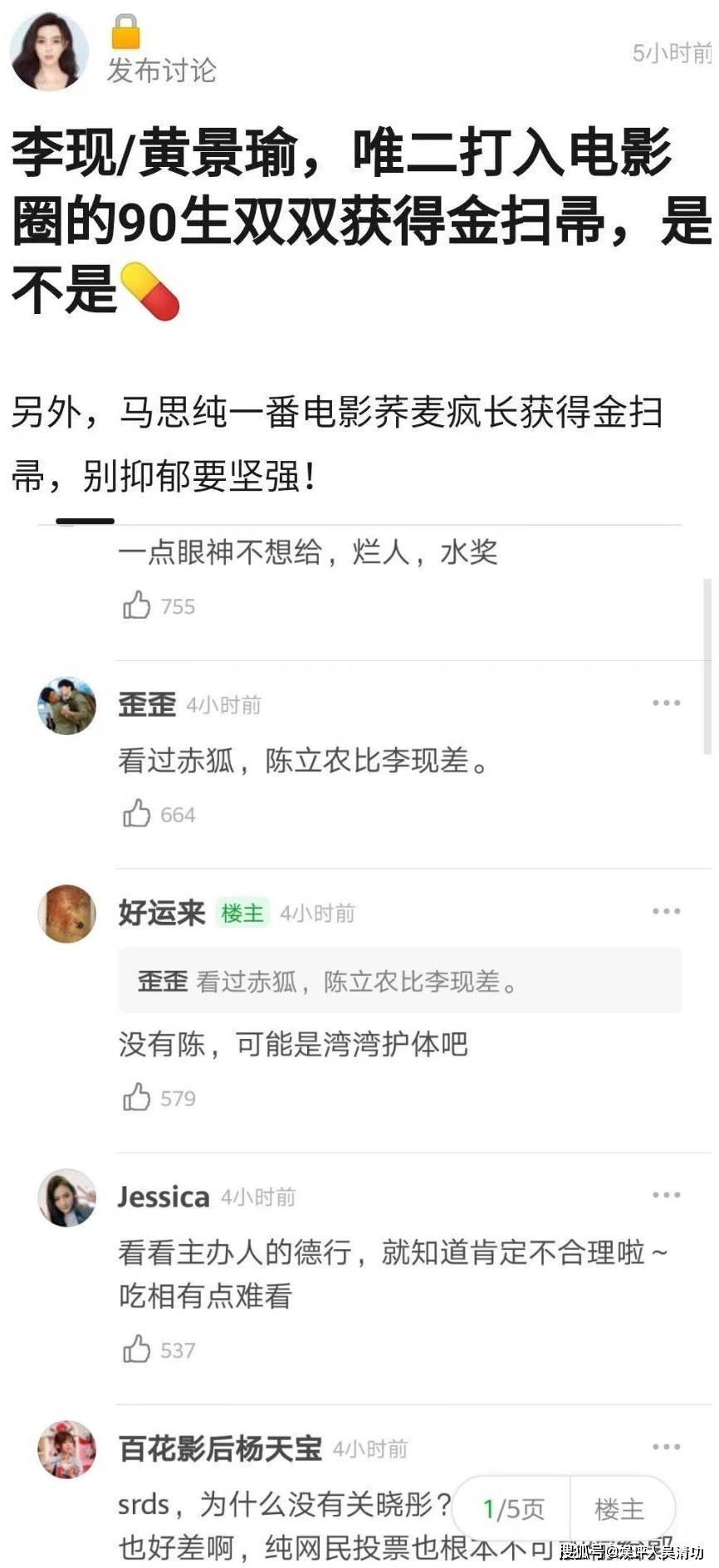The width and height of the screenshot is (719, 1568).
Task: Like 好运来's reply with 579 likes
Action: point(137,1097)
